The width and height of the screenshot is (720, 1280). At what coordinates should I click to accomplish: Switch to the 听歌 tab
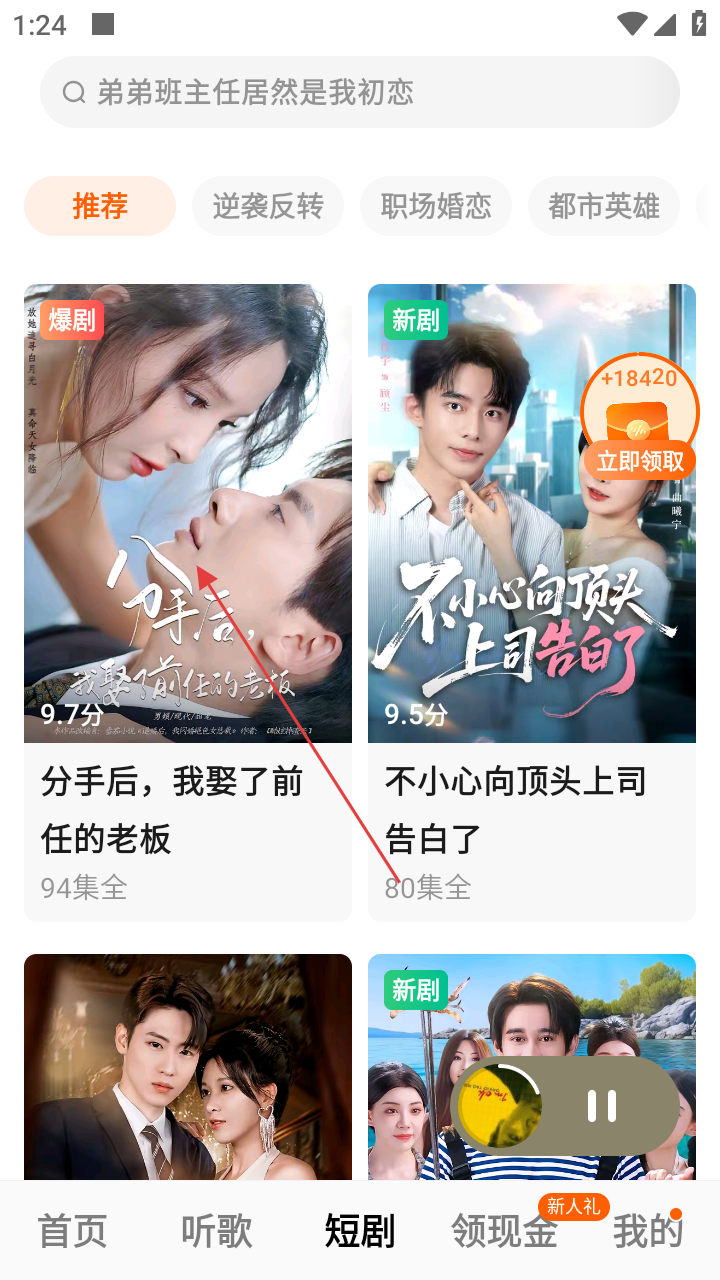coord(216,1232)
